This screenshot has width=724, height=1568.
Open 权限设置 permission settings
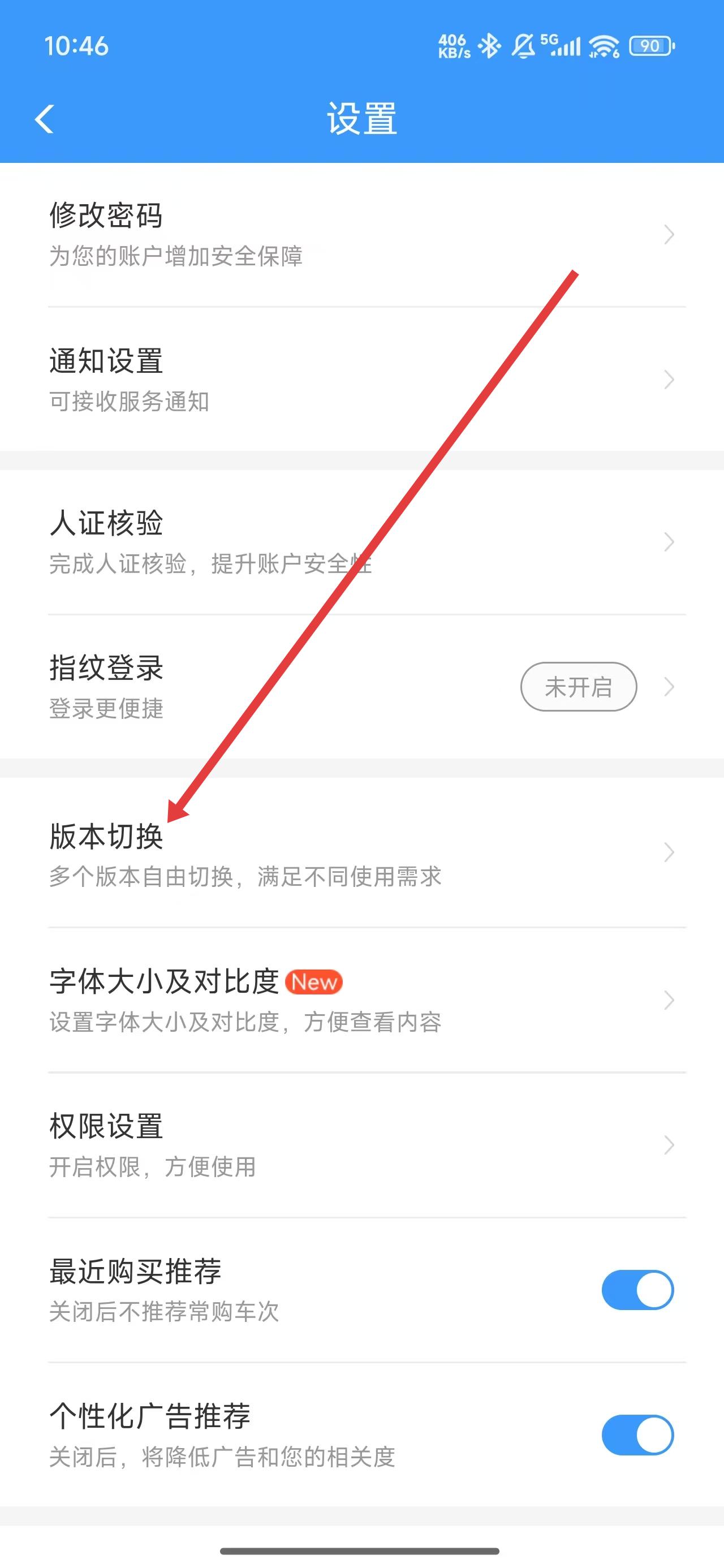coord(361,1145)
